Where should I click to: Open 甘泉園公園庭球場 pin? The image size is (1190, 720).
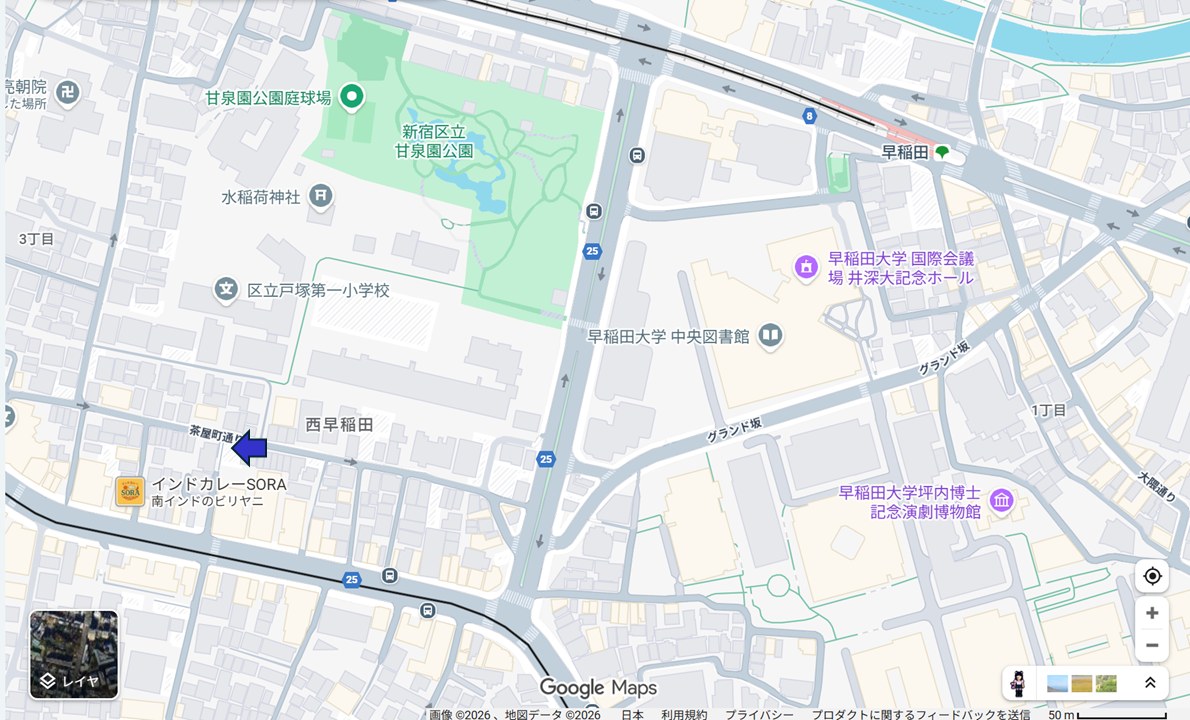(351, 97)
